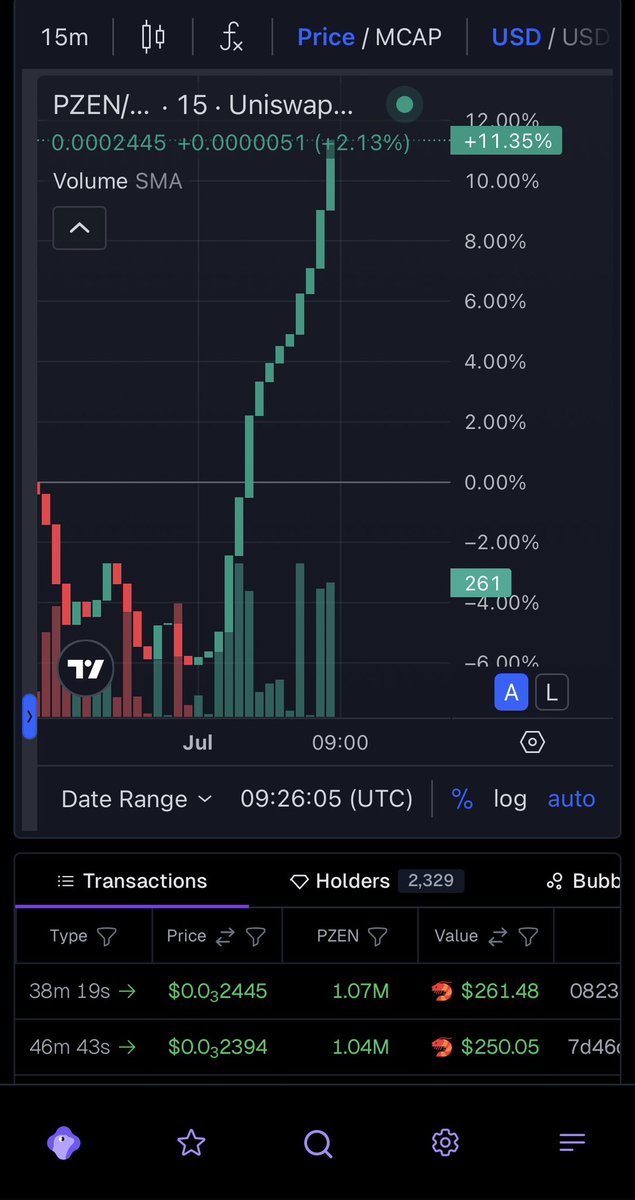635x1200 pixels.
Task: Open the indicators fx menu
Action: point(231,38)
